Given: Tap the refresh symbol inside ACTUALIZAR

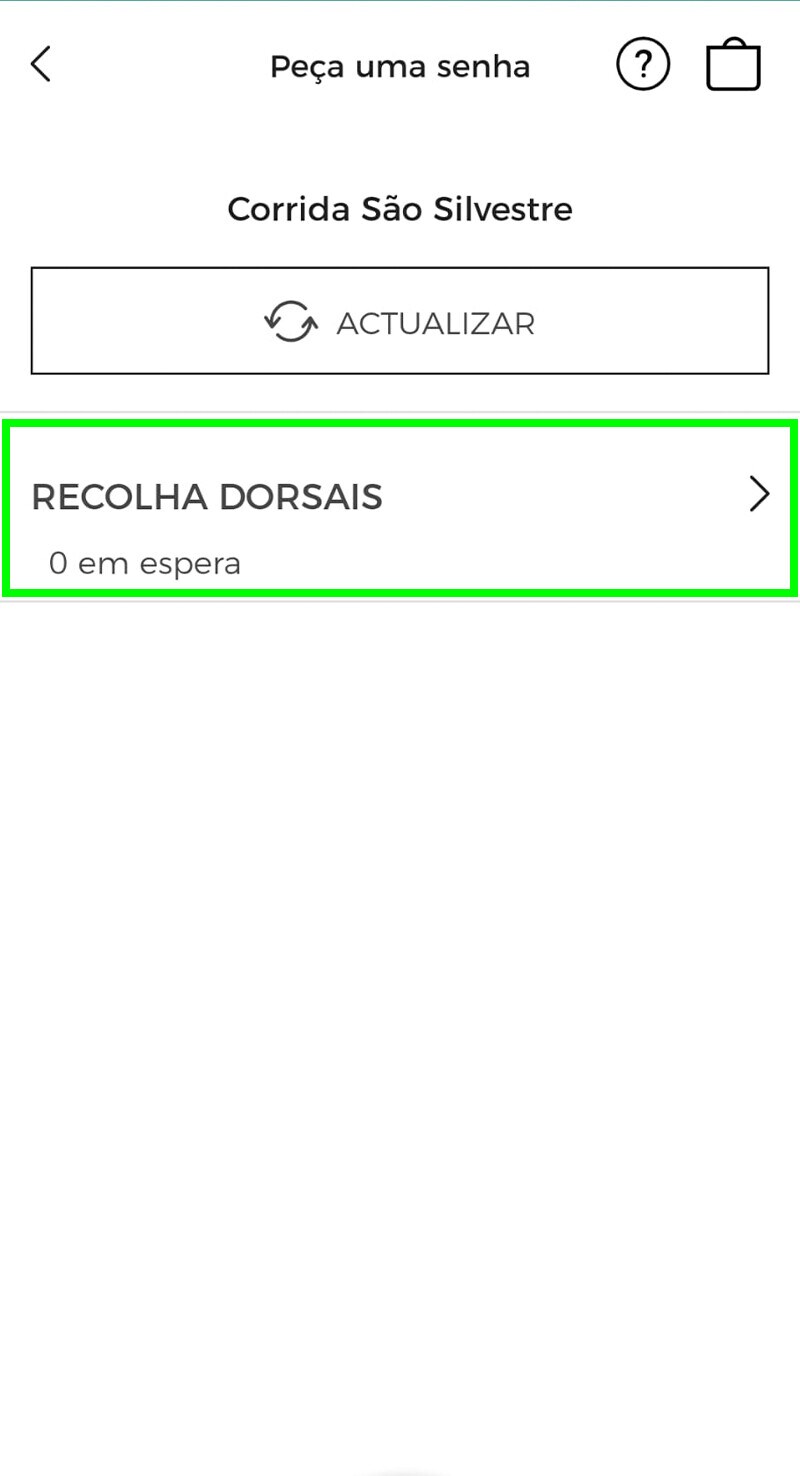Looking at the screenshot, I should 289,322.
